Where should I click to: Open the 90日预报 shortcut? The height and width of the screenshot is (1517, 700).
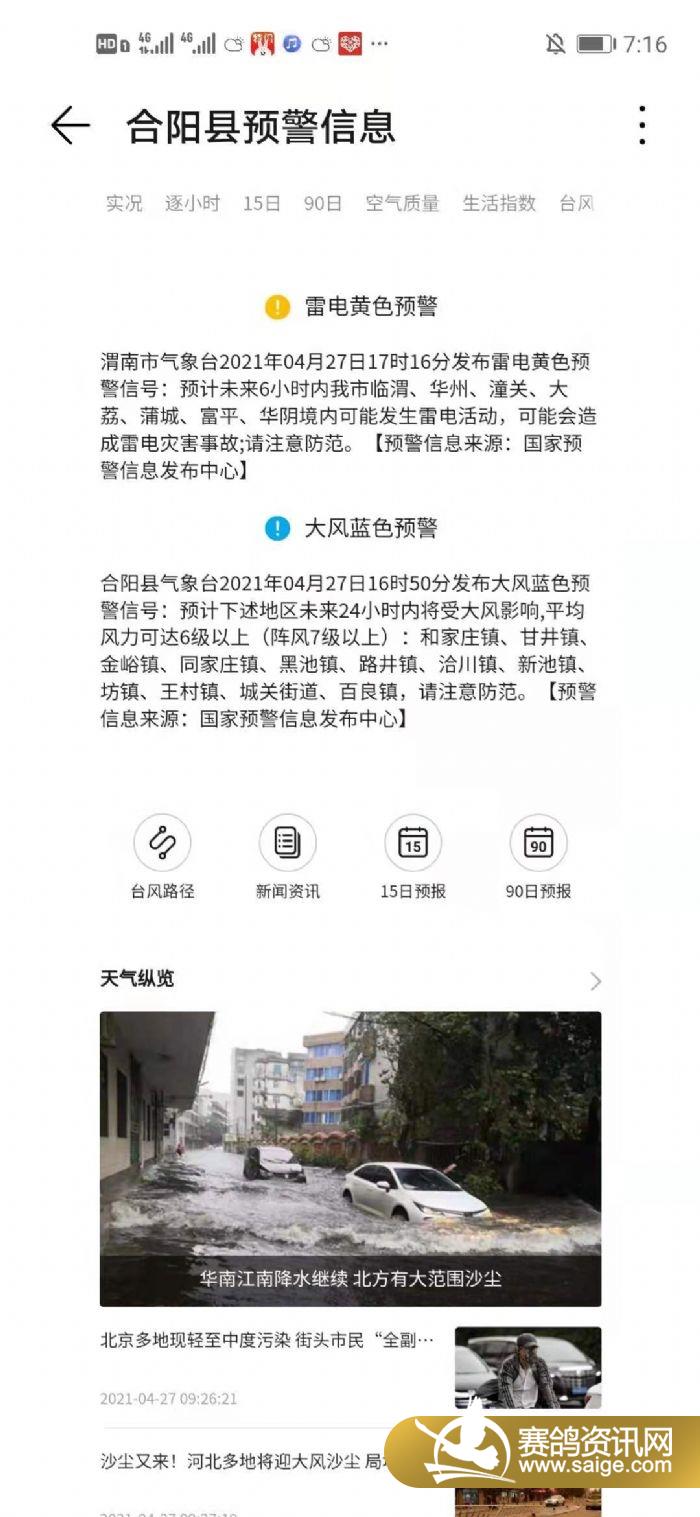coord(538,857)
